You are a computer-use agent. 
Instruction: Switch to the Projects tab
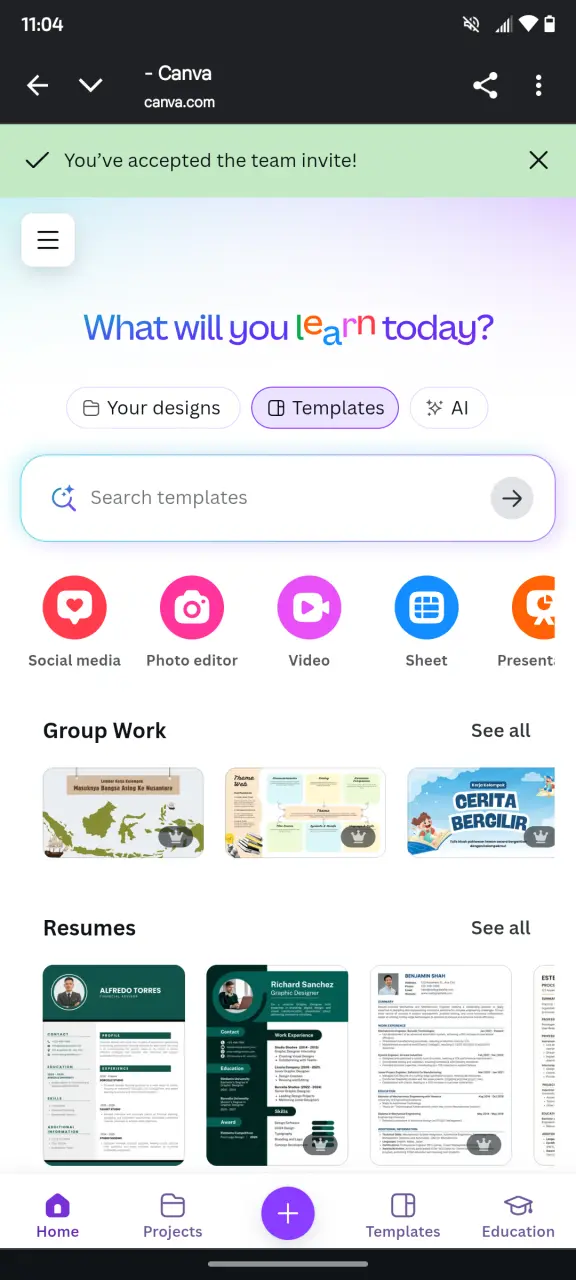click(173, 1216)
